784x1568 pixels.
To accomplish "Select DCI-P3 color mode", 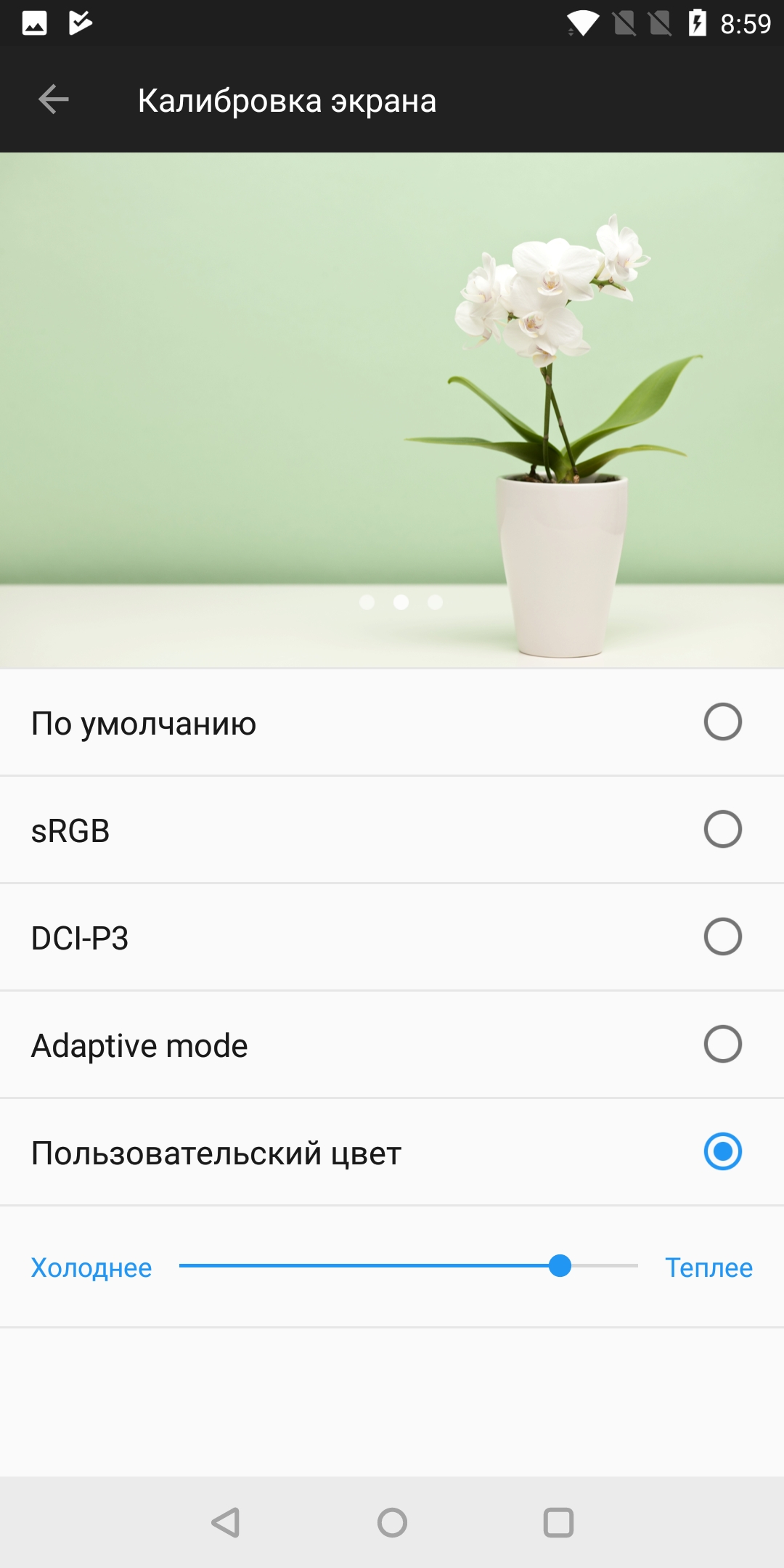I will 722,936.
